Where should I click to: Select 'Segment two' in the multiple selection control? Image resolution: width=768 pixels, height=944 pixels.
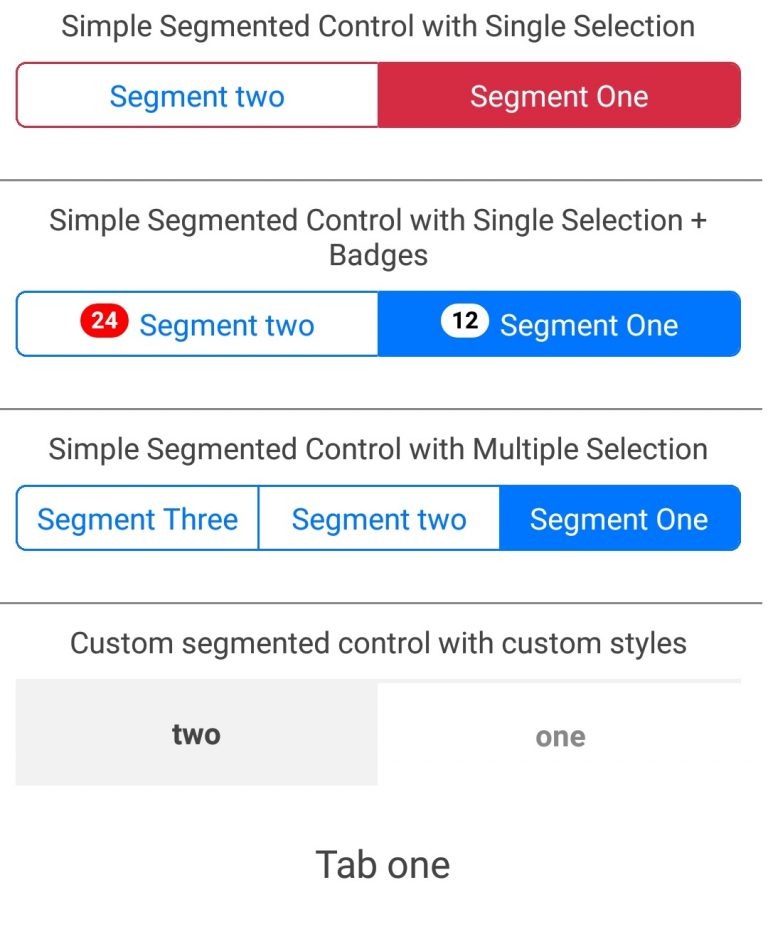(378, 518)
